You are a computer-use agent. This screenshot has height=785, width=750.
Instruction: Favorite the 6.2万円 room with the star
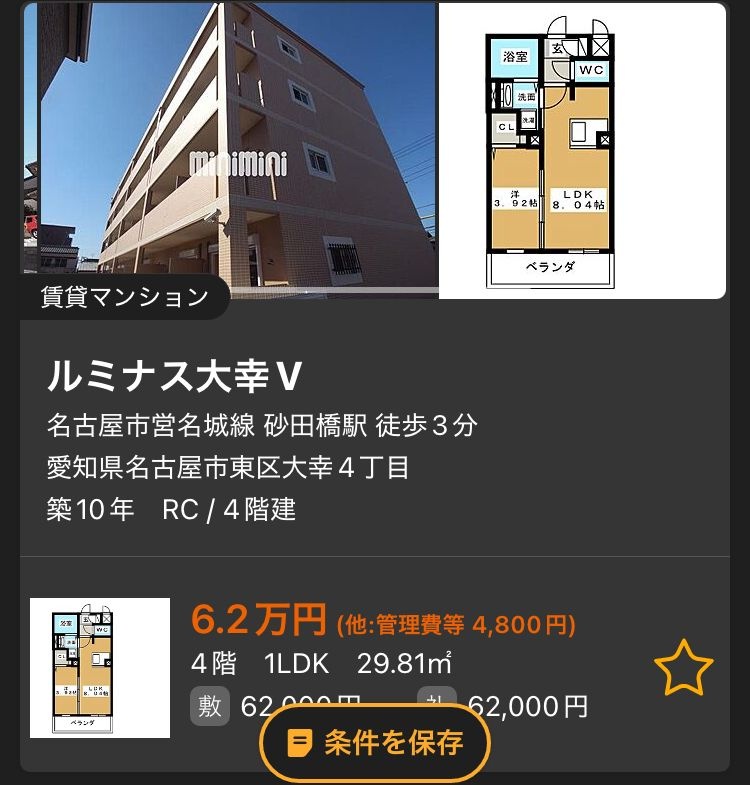(x=684, y=670)
